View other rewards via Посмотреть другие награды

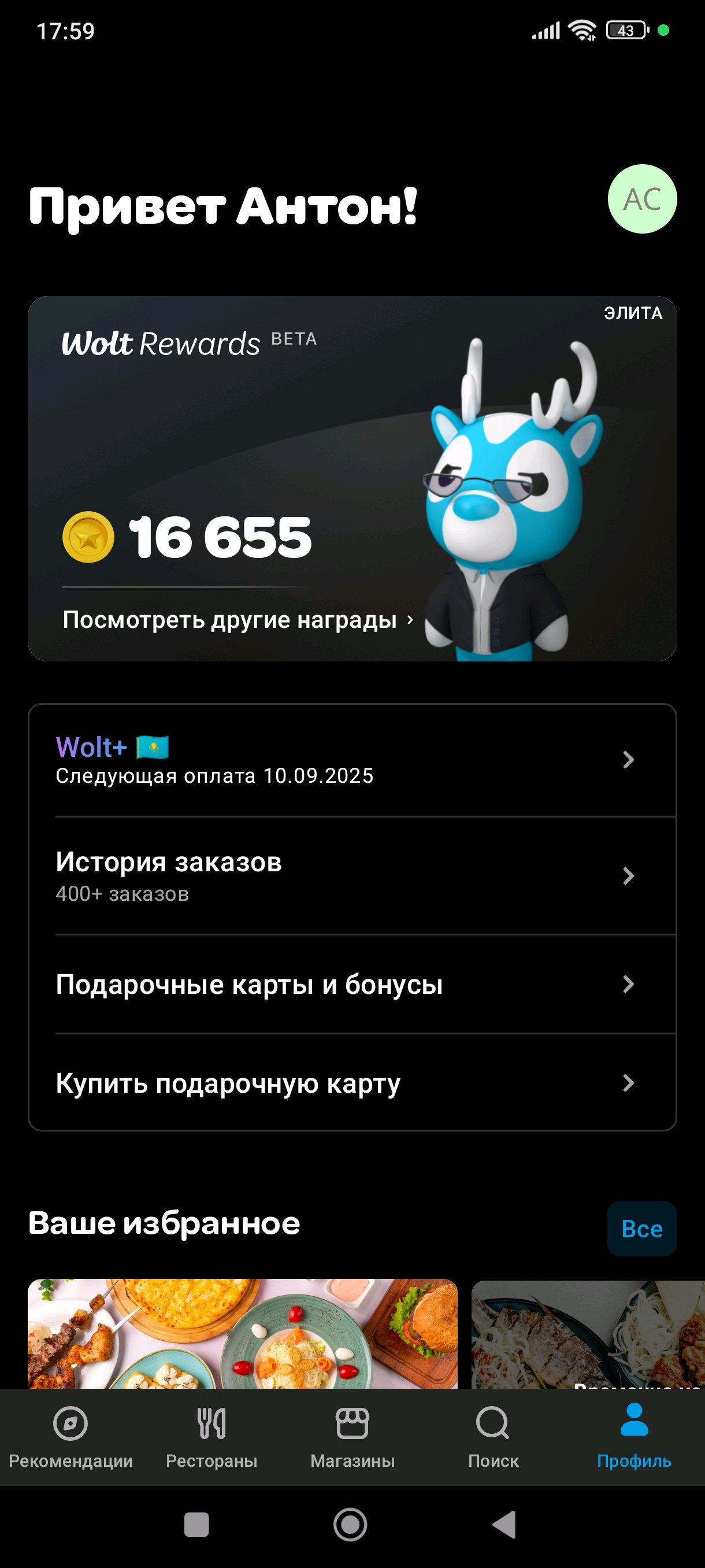click(238, 620)
